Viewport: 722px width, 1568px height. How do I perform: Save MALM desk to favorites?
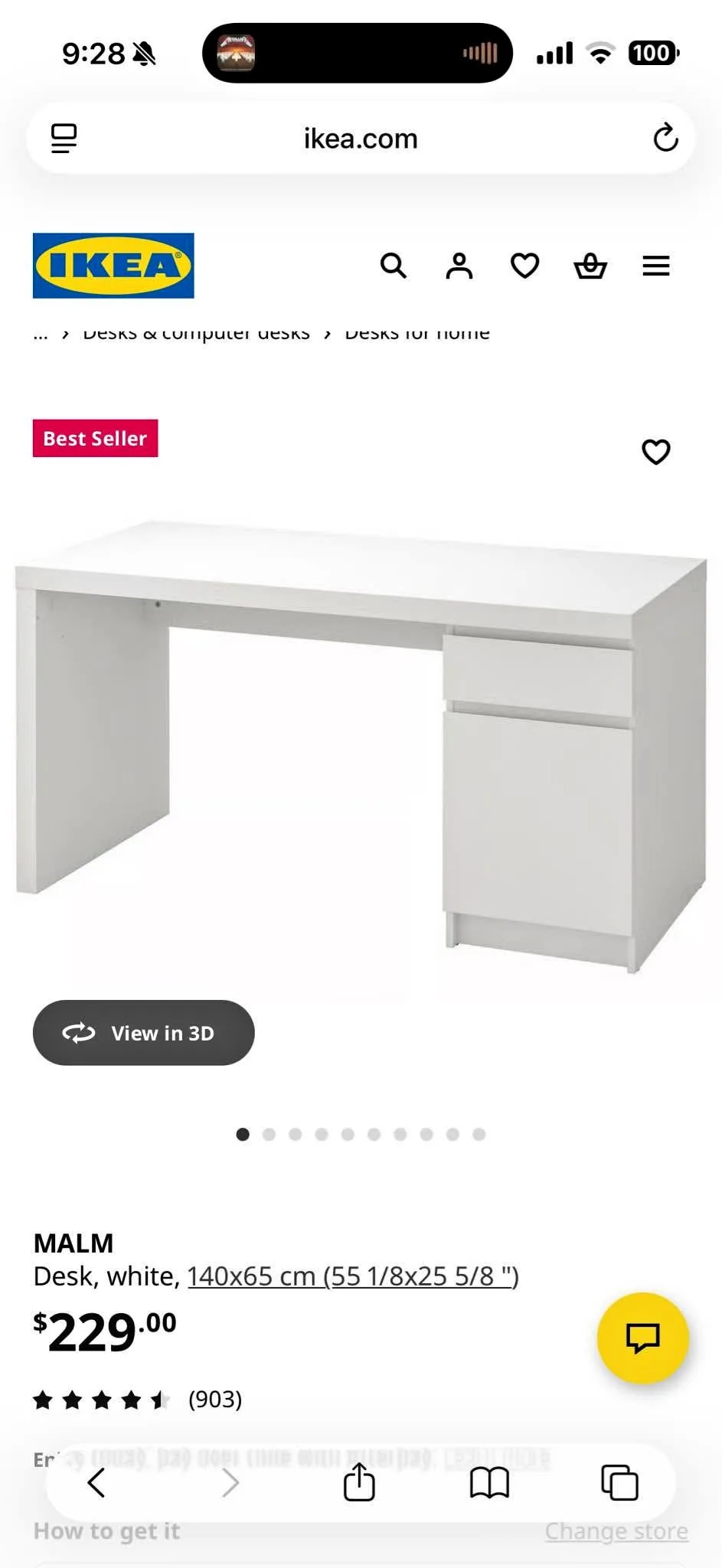(x=655, y=452)
